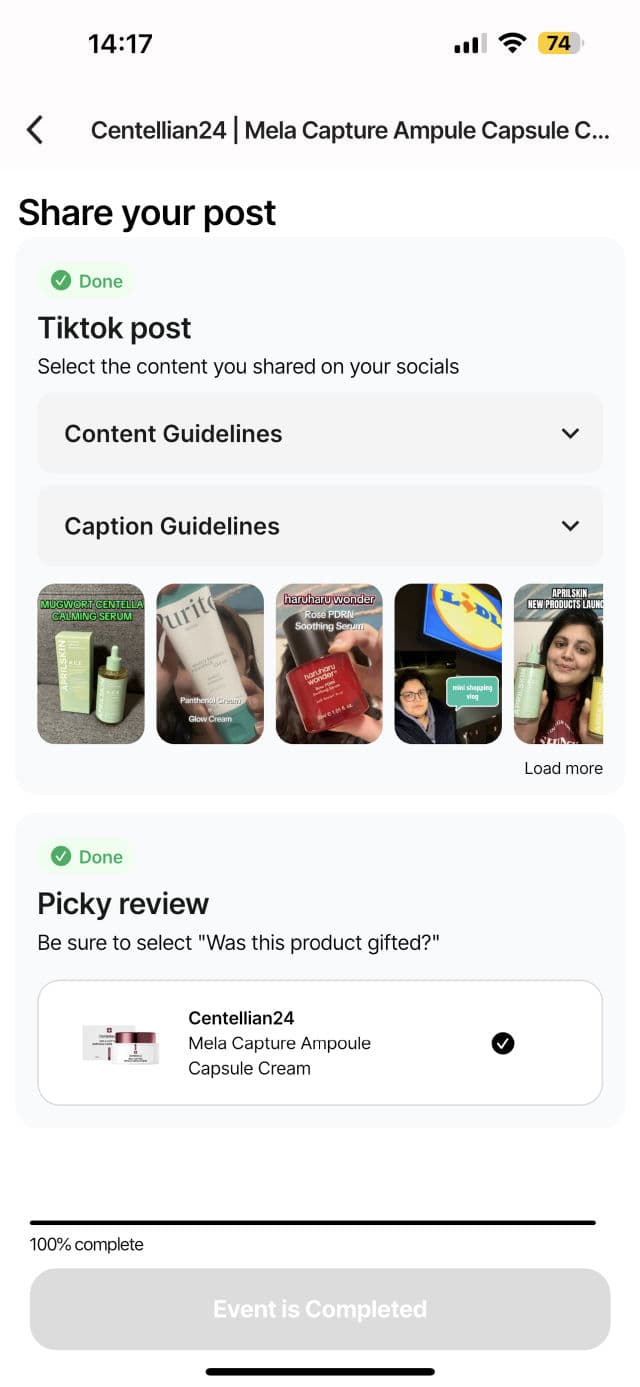Expand the Content Guidelines section
Image resolution: width=640 pixels, height=1387 pixels.
pyautogui.click(x=320, y=433)
